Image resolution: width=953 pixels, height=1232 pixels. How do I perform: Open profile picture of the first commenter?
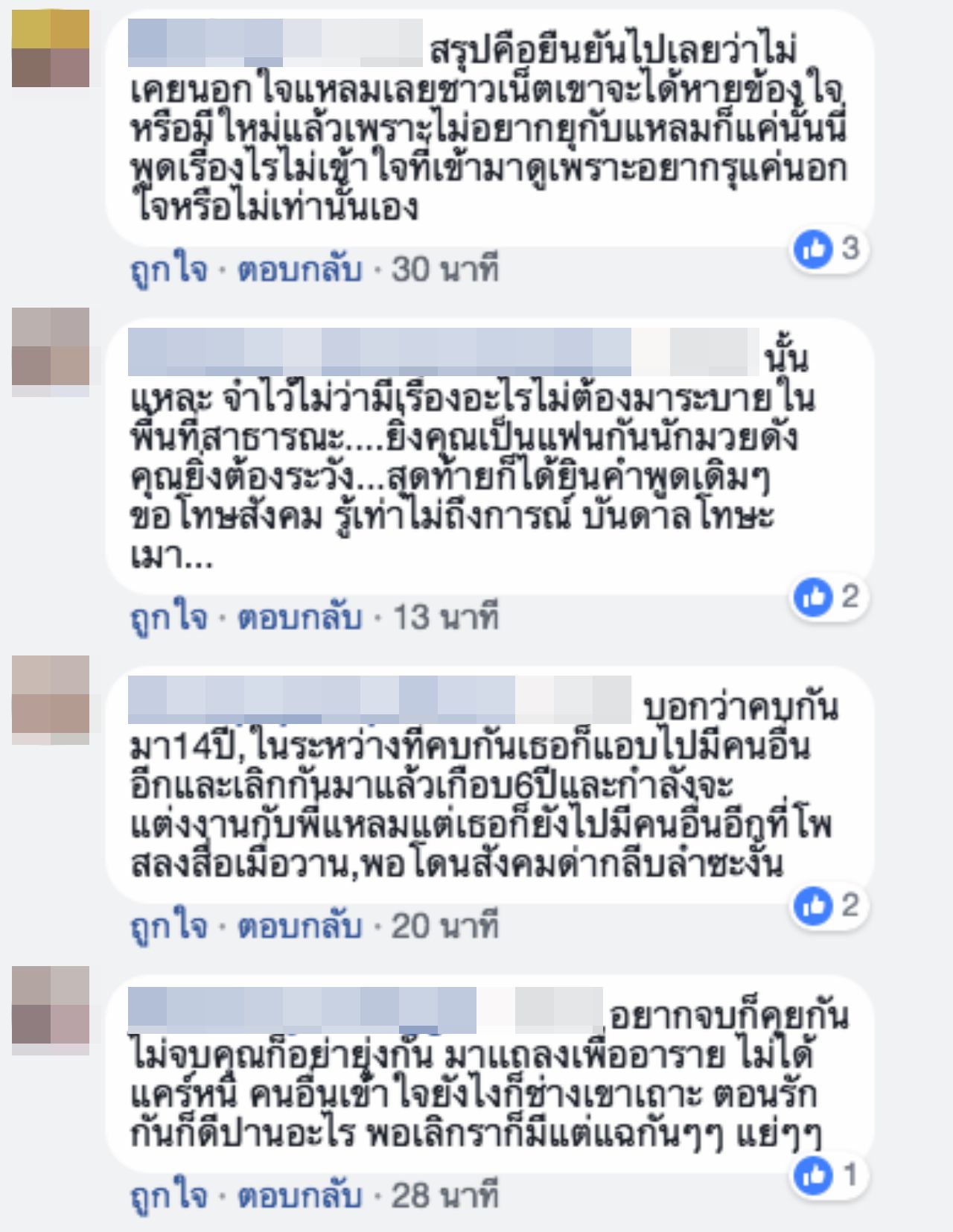tap(51, 49)
